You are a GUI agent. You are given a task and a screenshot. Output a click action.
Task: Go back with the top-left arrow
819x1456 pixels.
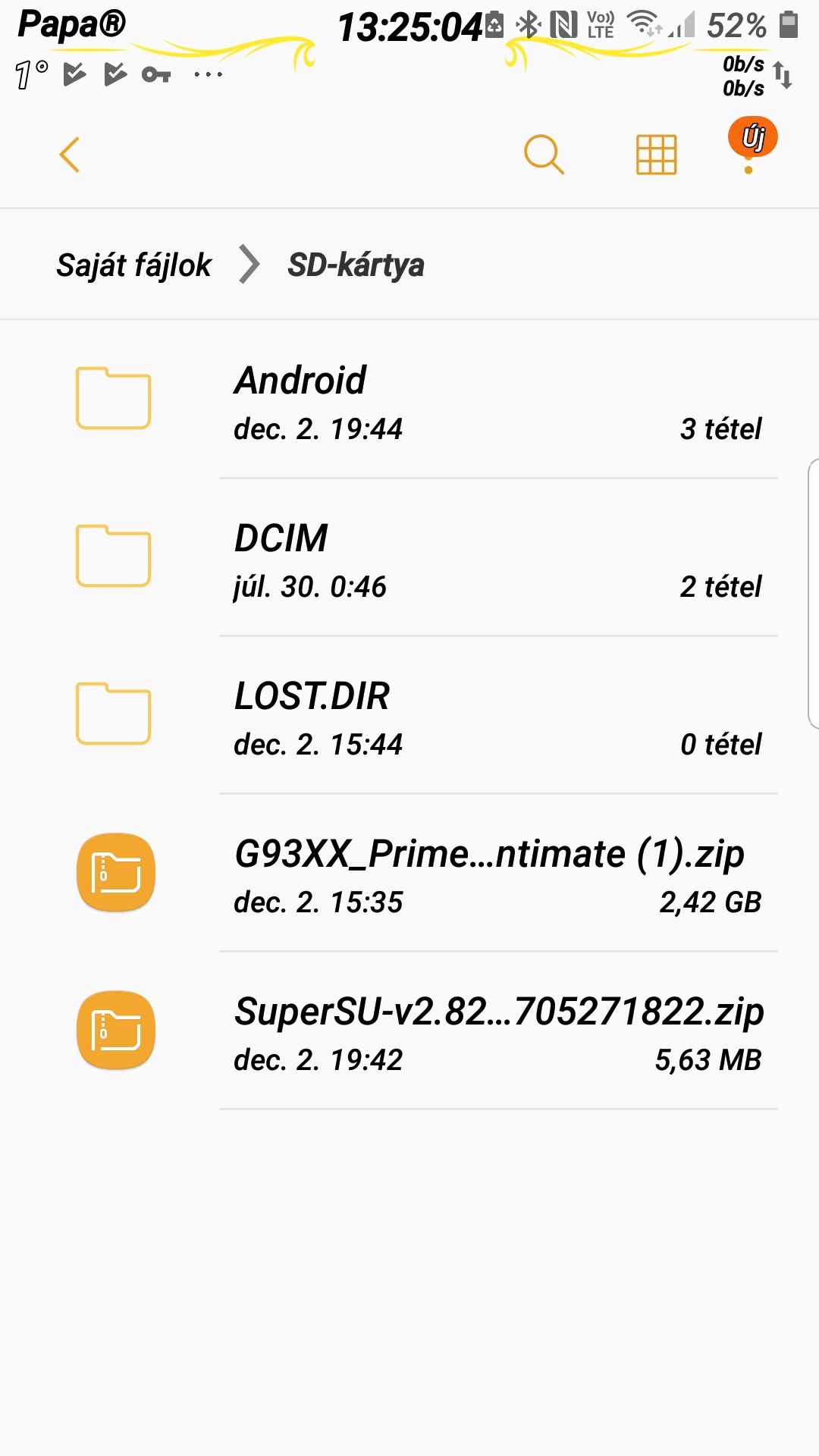tap(70, 155)
